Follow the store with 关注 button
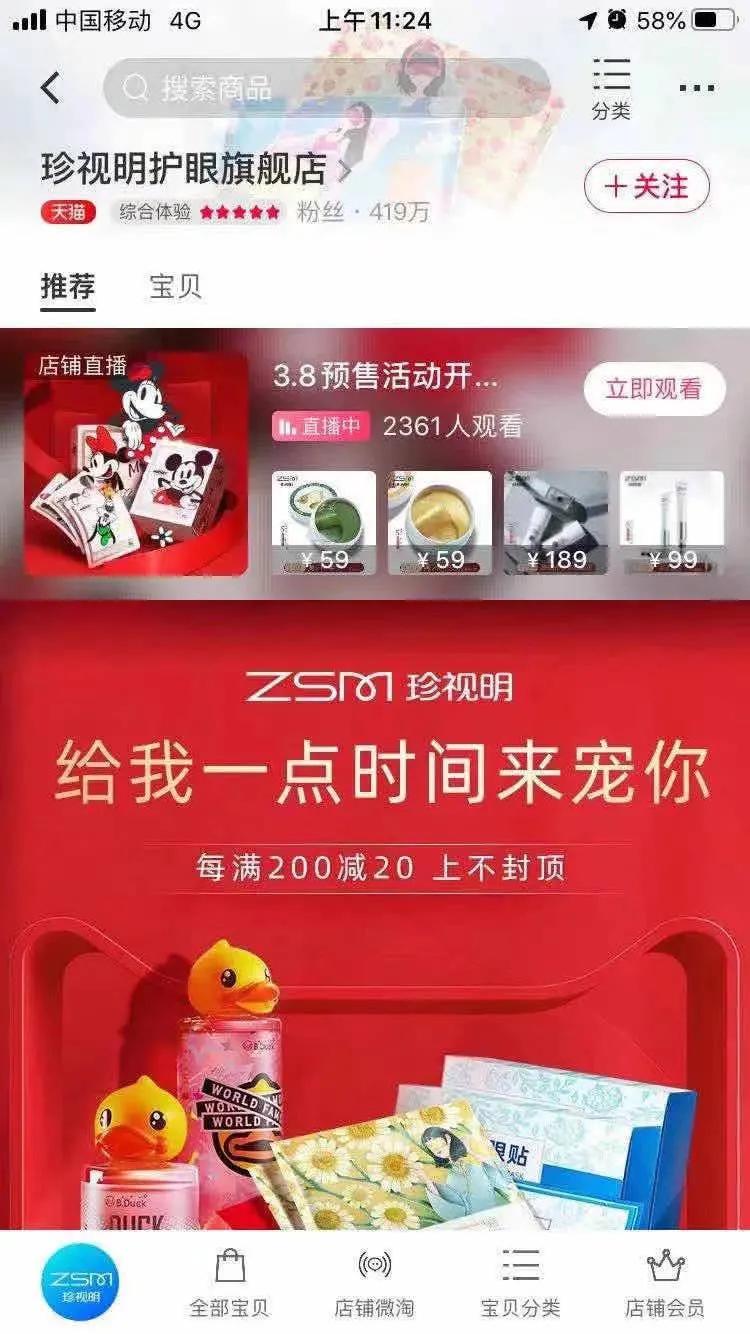The height and width of the screenshot is (1334, 750). [x=647, y=186]
